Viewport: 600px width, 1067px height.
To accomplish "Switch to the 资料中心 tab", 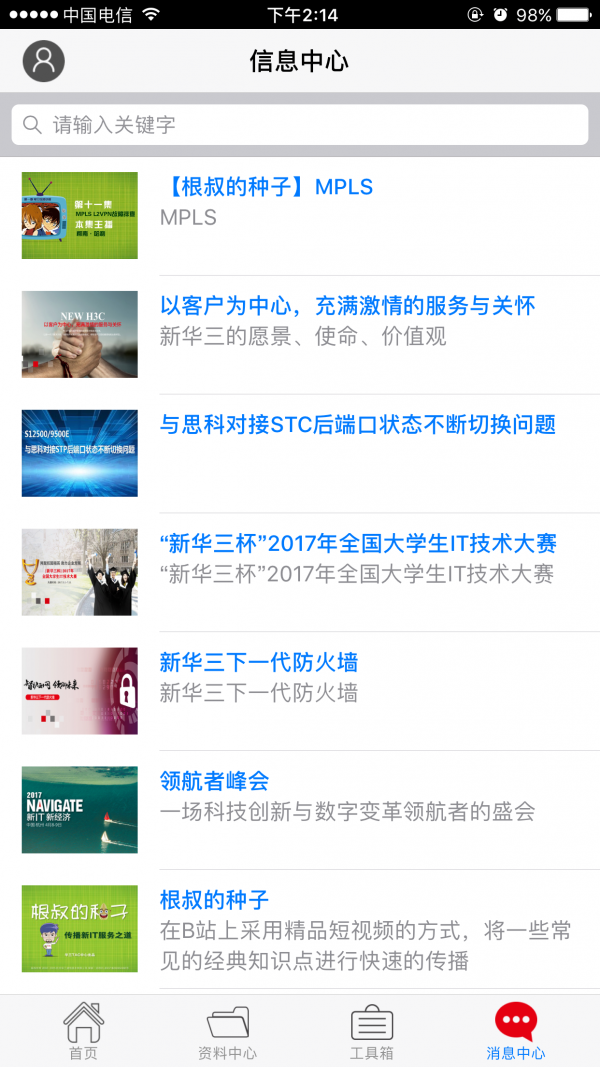I will coord(227,1031).
